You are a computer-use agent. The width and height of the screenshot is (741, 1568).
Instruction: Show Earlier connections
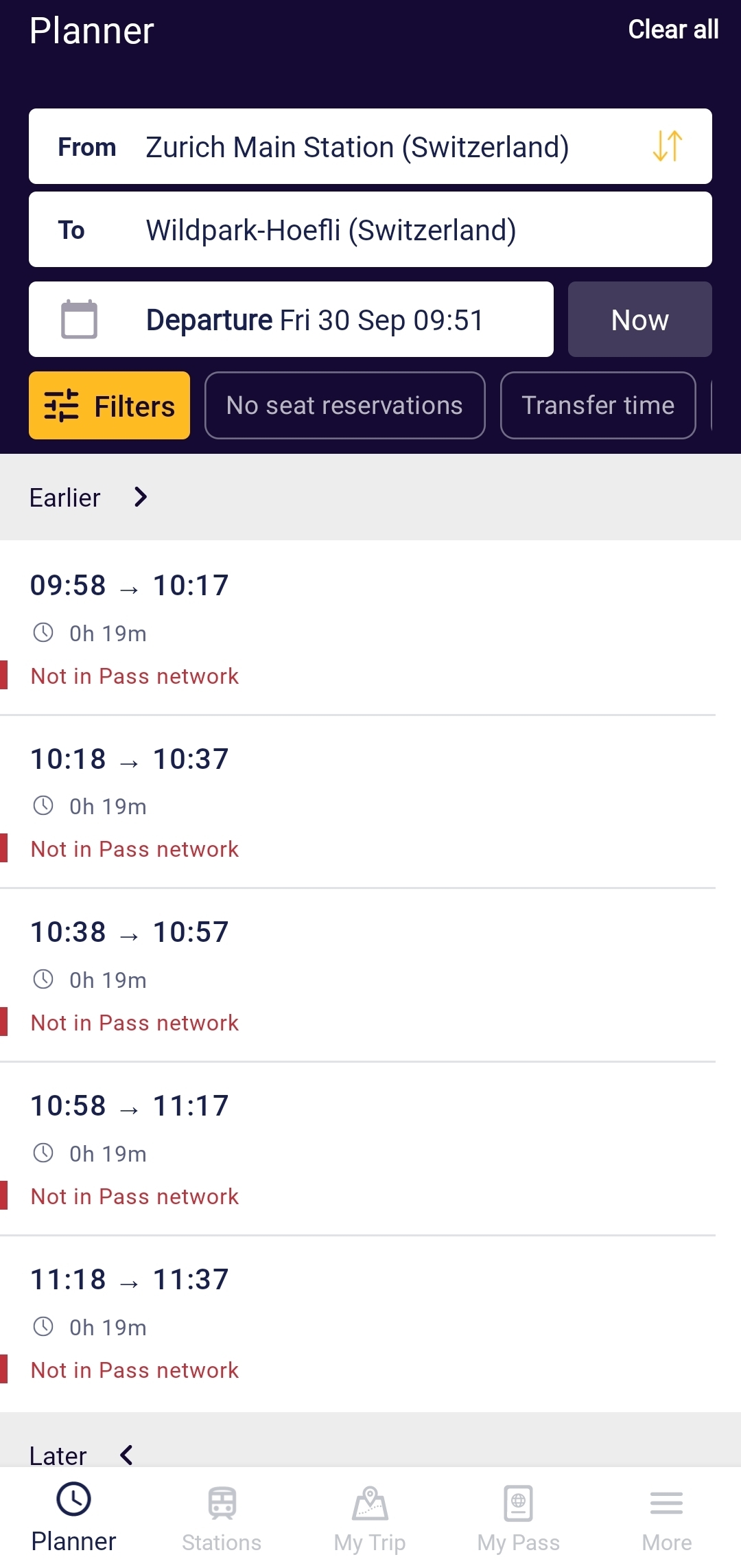point(89,497)
